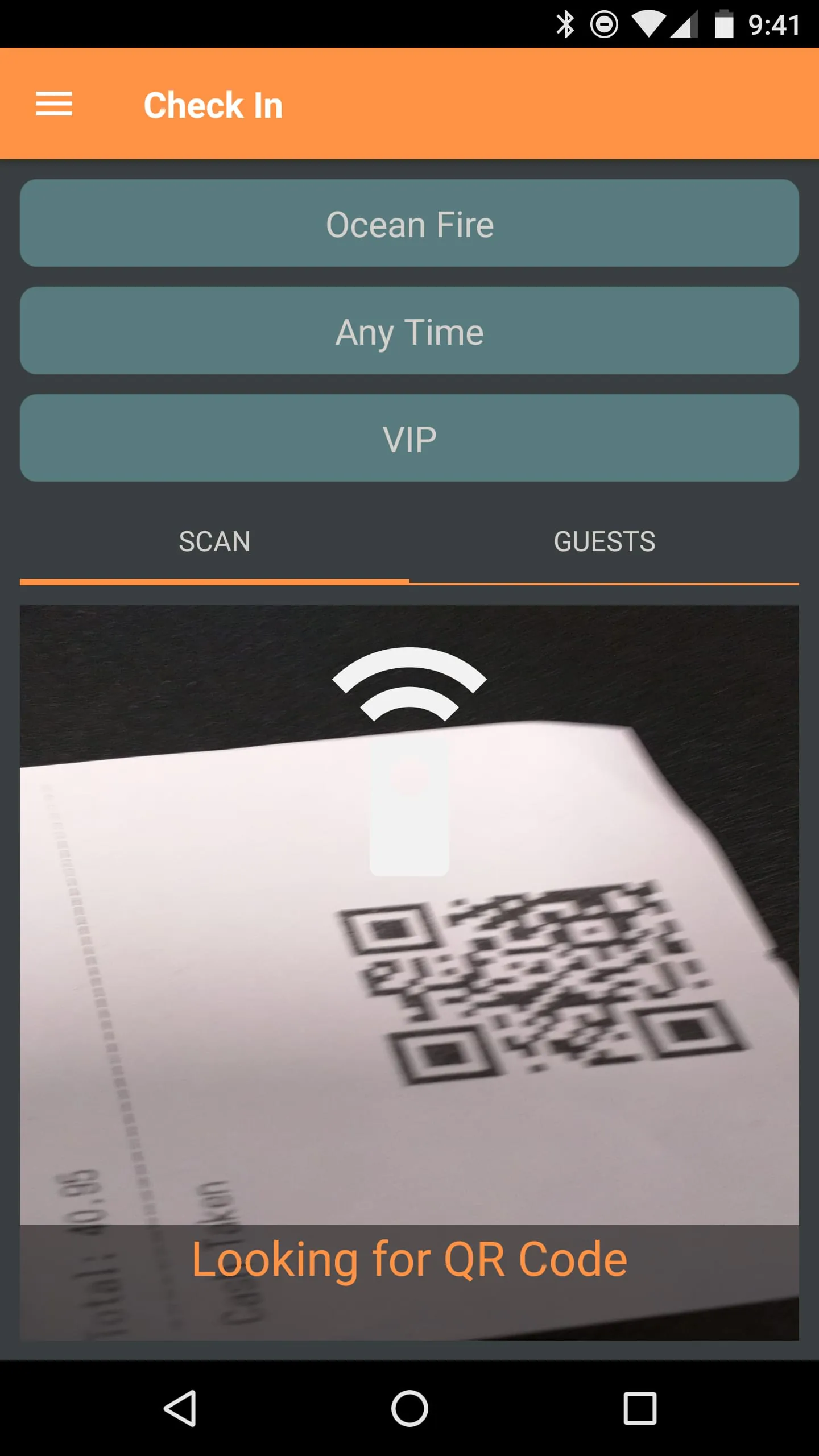This screenshot has width=819, height=1456.
Task: Switch to the Guests tab
Action: click(604, 541)
